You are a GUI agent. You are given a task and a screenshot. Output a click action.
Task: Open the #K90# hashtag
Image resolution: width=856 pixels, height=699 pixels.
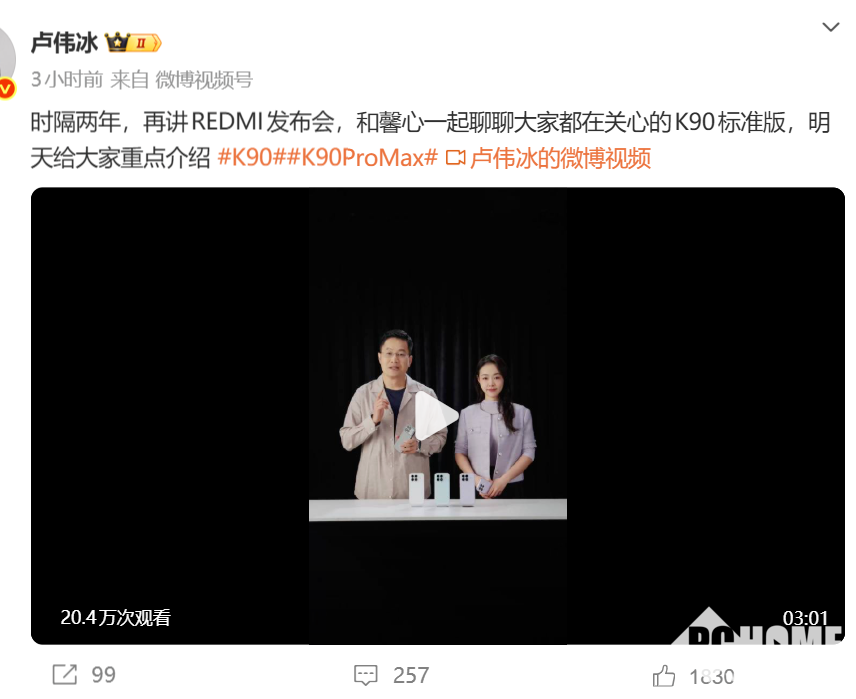pyautogui.click(x=244, y=157)
